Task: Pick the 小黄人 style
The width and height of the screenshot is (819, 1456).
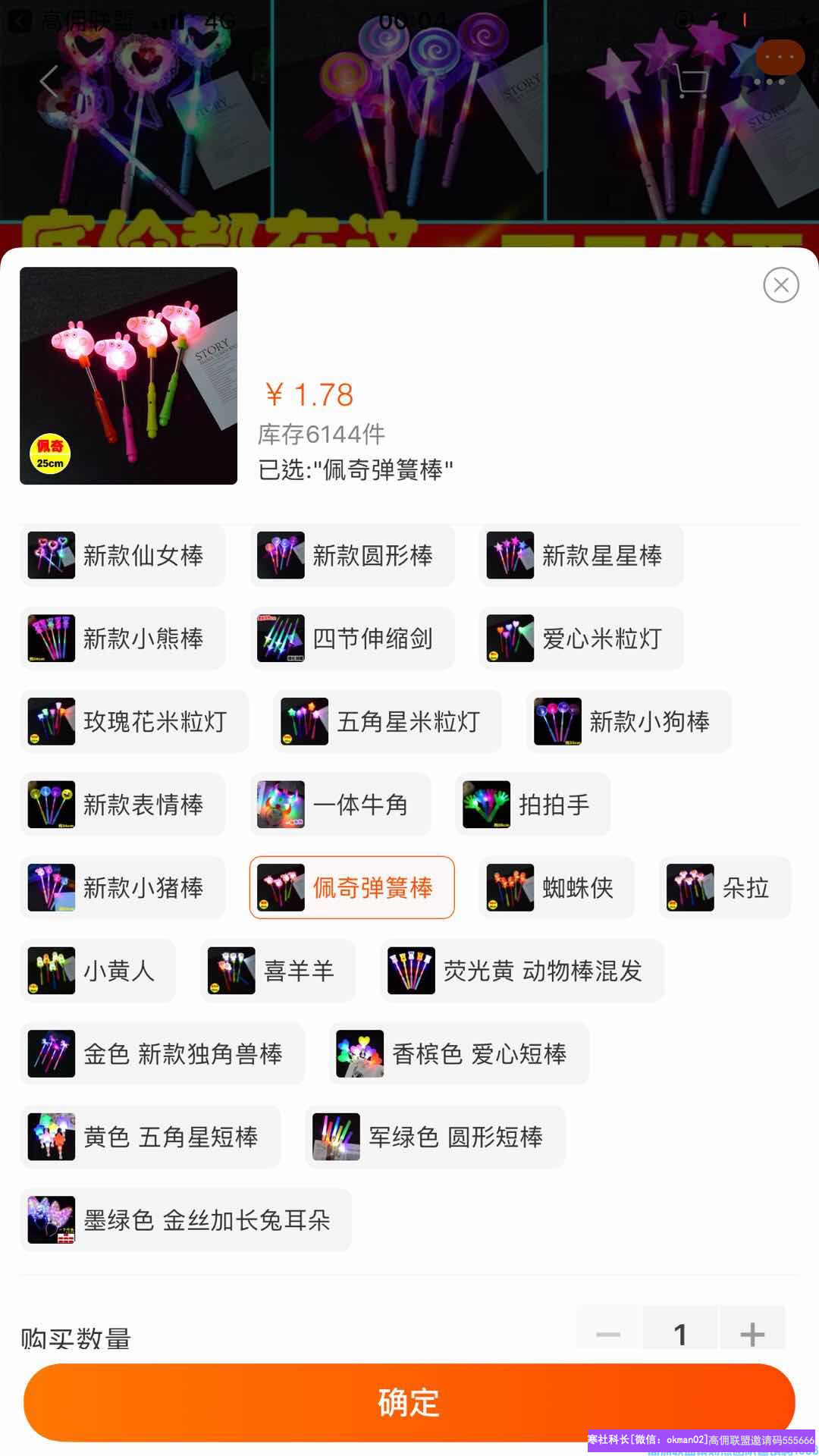Action: click(x=98, y=971)
